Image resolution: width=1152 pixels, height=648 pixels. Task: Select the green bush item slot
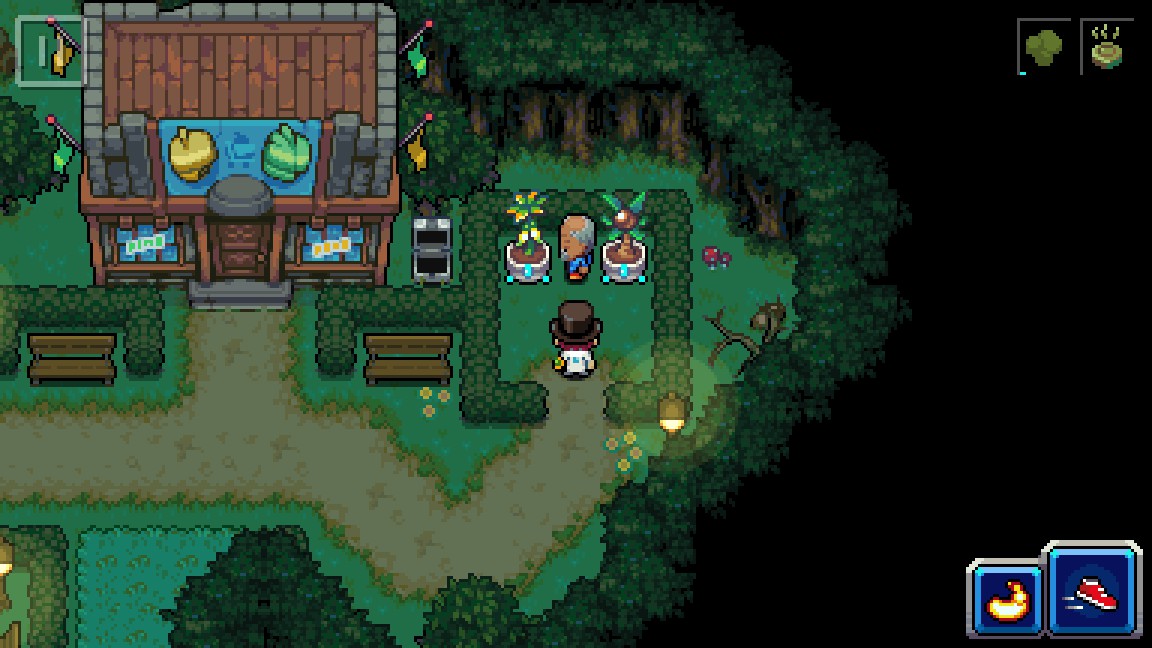[x=1044, y=46]
